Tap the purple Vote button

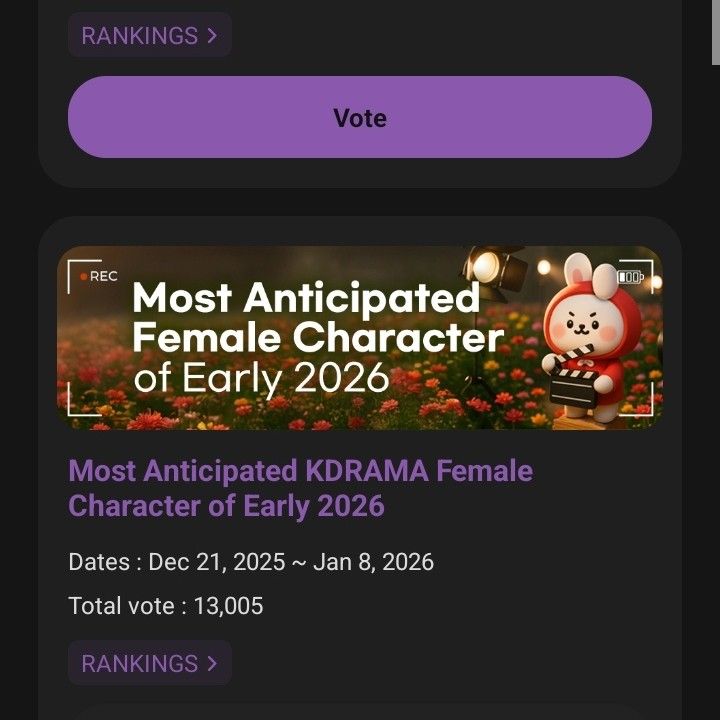tap(360, 118)
